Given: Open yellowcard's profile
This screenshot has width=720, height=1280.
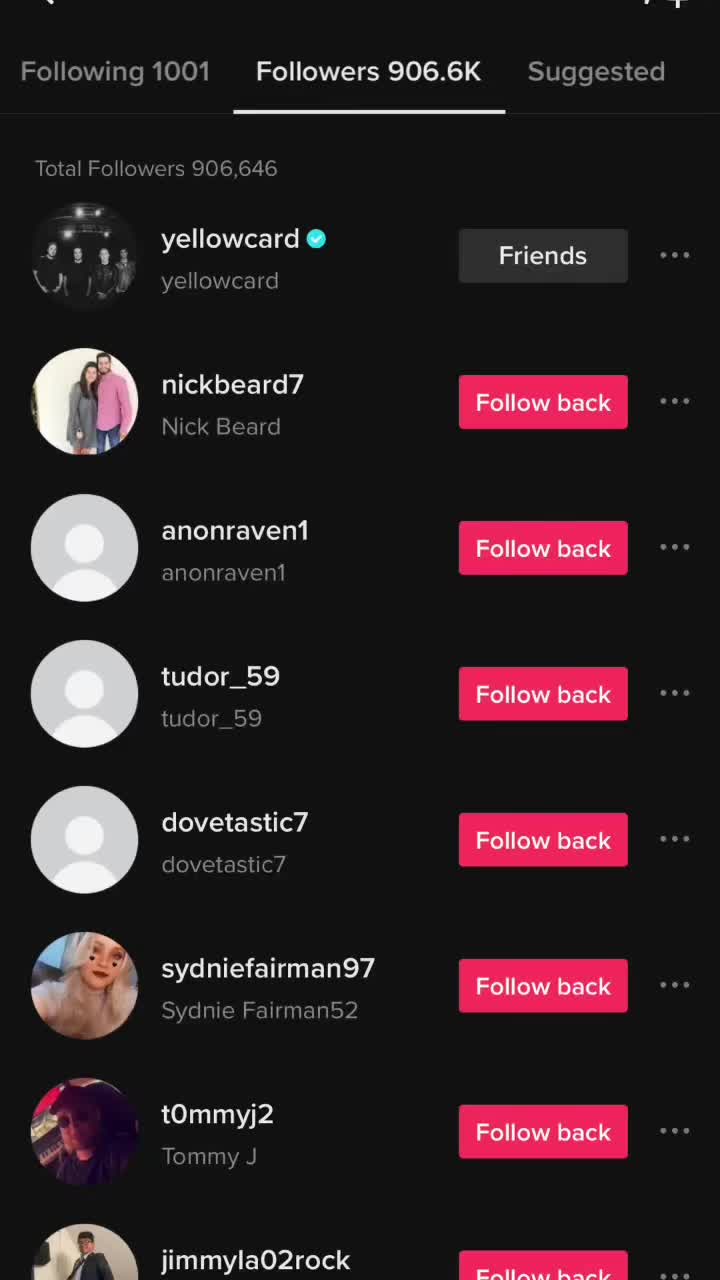Looking at the screenshot, I should tap(230, 239).
